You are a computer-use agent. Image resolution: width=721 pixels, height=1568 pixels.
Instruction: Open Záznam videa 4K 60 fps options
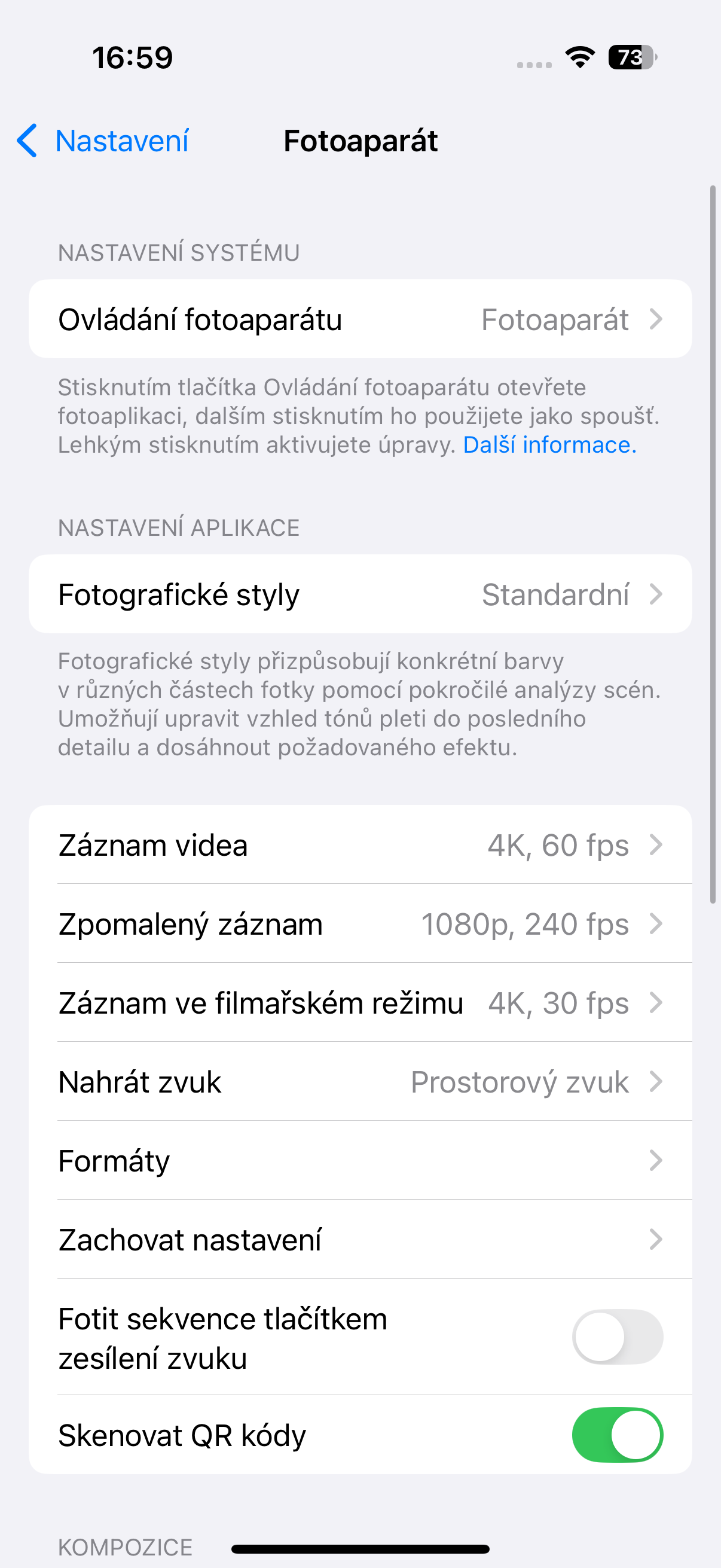(x=361, y=845)
